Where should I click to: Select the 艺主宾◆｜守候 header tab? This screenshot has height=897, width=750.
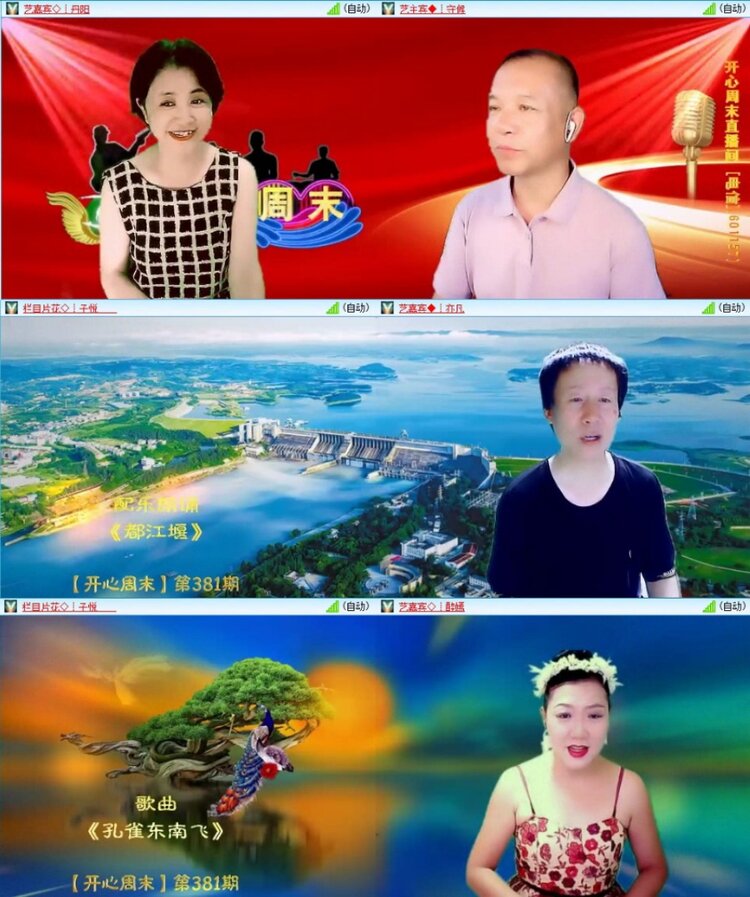[430, 9]
